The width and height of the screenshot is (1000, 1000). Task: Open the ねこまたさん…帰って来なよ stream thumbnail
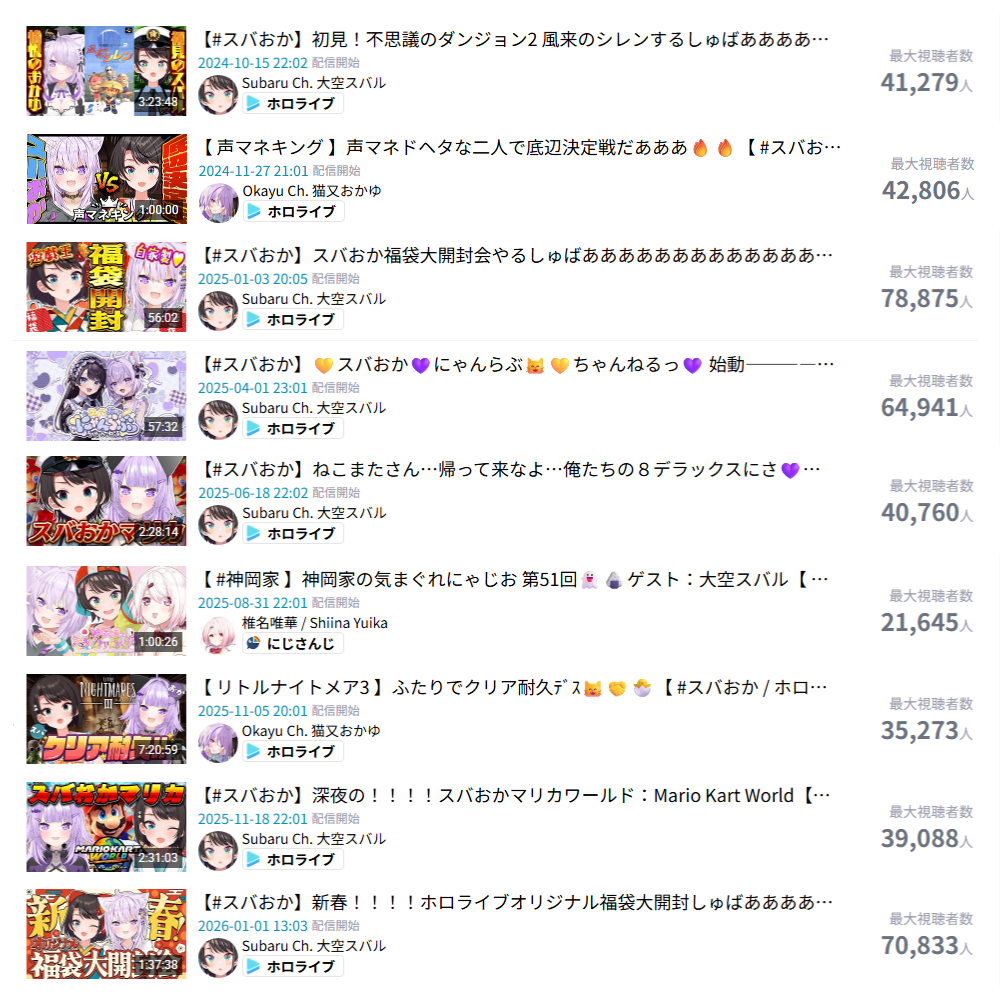pyautogui.click(x=107, y=501)
